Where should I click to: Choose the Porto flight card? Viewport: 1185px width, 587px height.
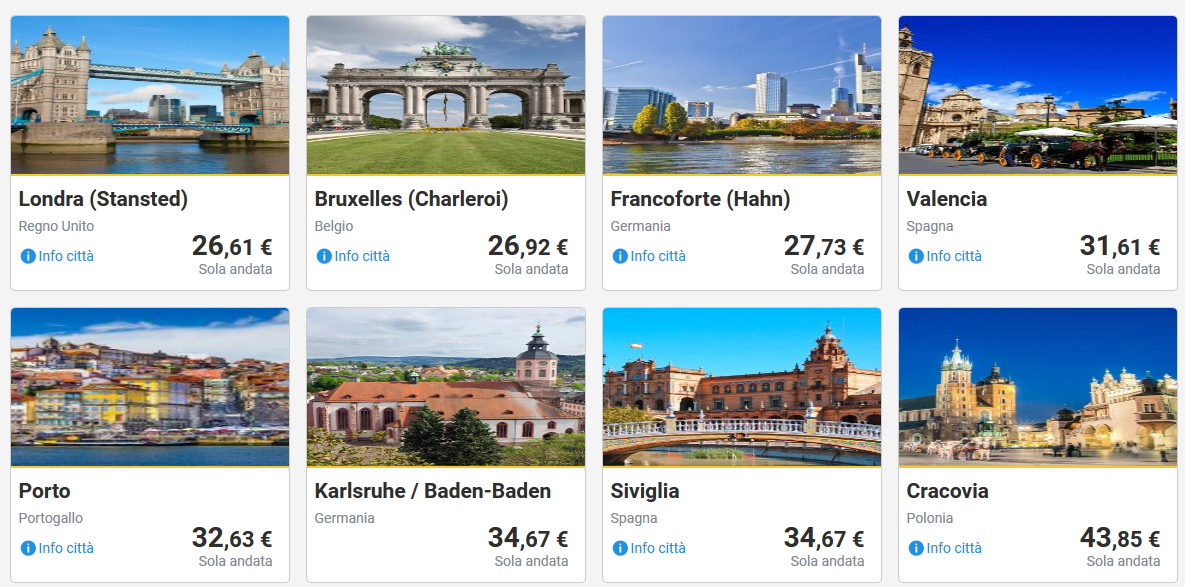[x=150, y=400]
